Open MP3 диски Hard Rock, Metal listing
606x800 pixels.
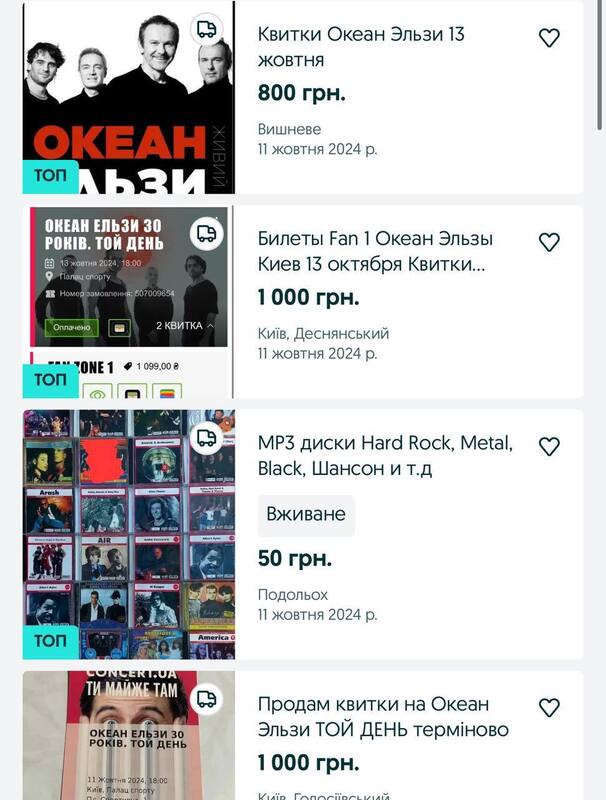385,455
